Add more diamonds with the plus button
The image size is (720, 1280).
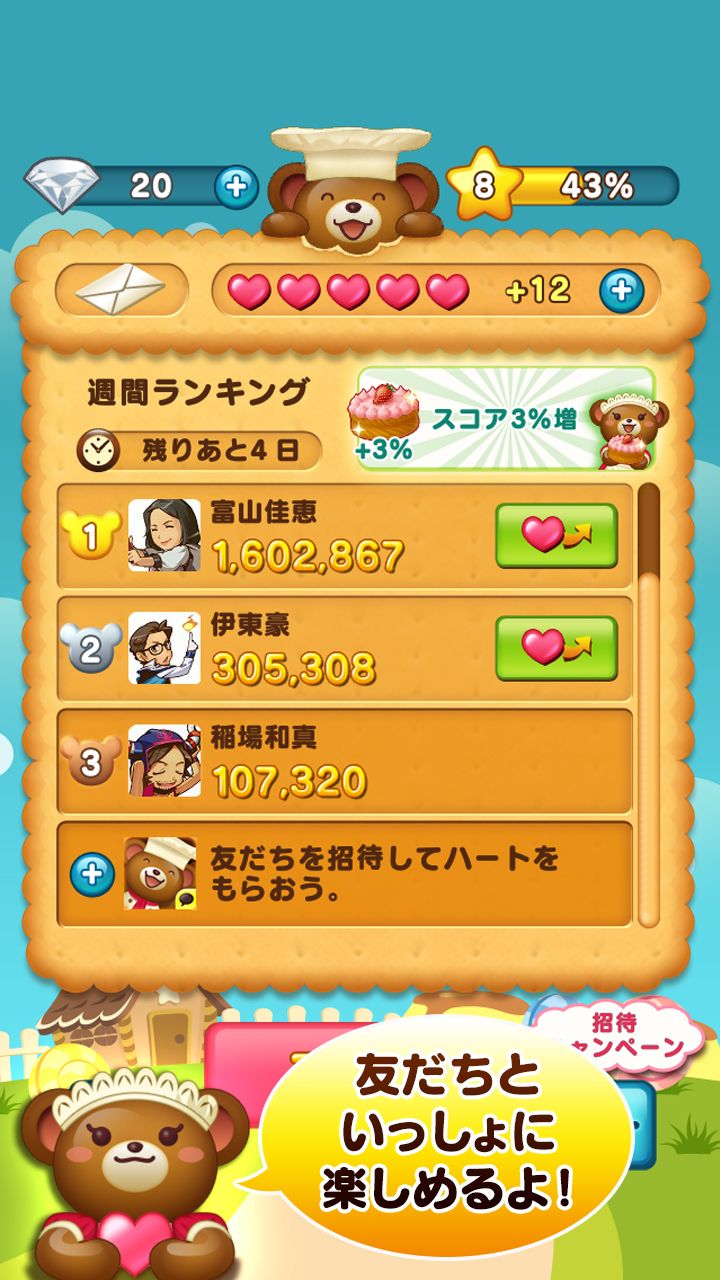(x=236, y=186)
